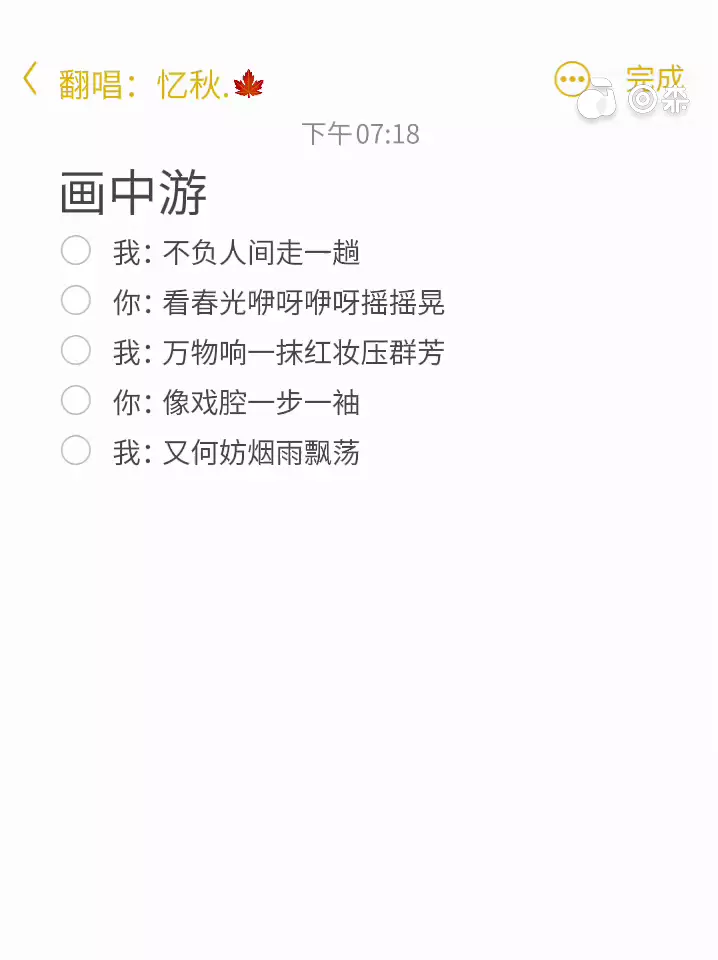Tick the item 我: 又何妨烟雨飘荡

(x=76, y=451)
